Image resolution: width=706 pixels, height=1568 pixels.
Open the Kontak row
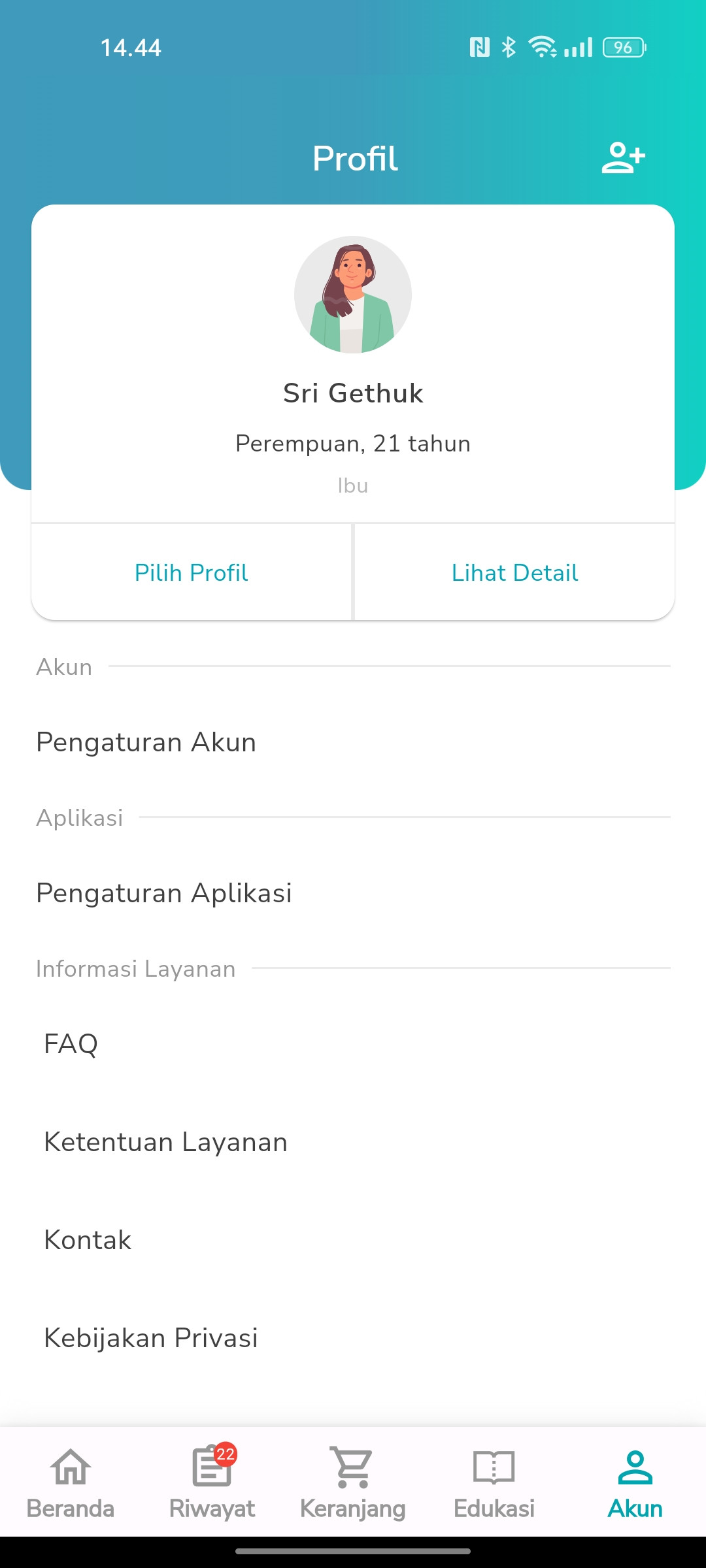(88, 1240)
